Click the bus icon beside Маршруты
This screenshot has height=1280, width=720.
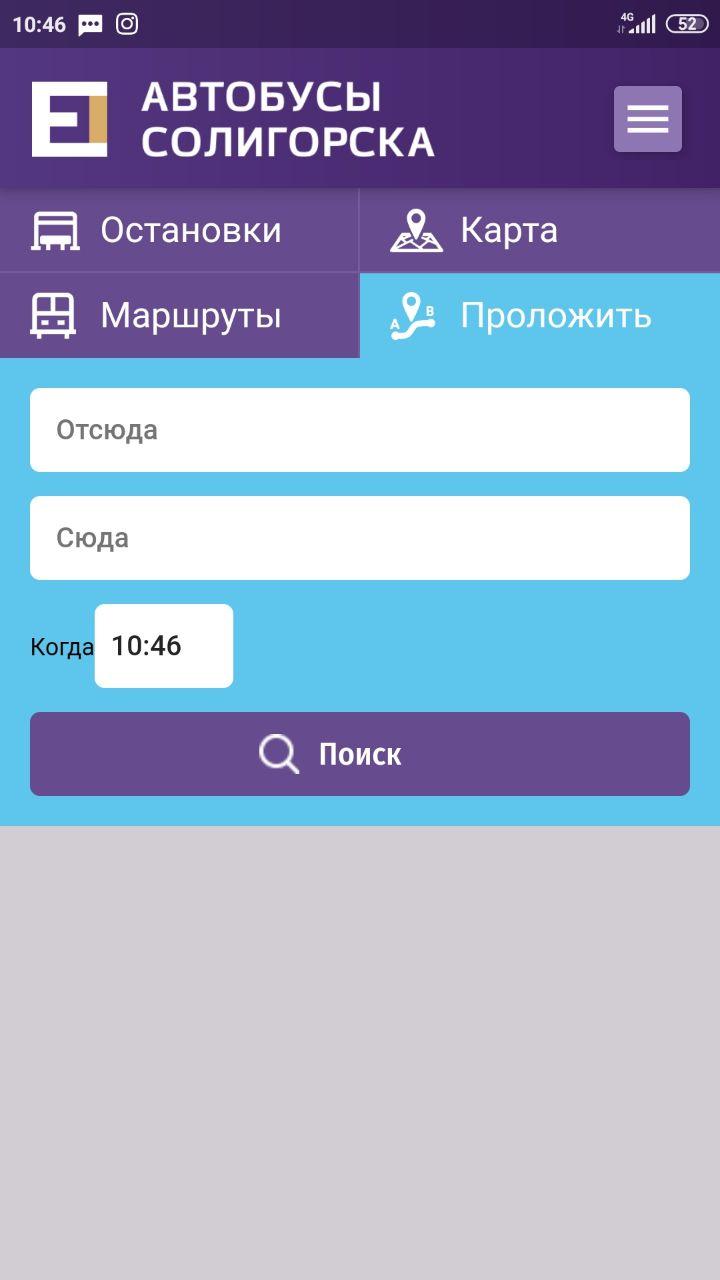pyautogui.click(x=55, y=315)
